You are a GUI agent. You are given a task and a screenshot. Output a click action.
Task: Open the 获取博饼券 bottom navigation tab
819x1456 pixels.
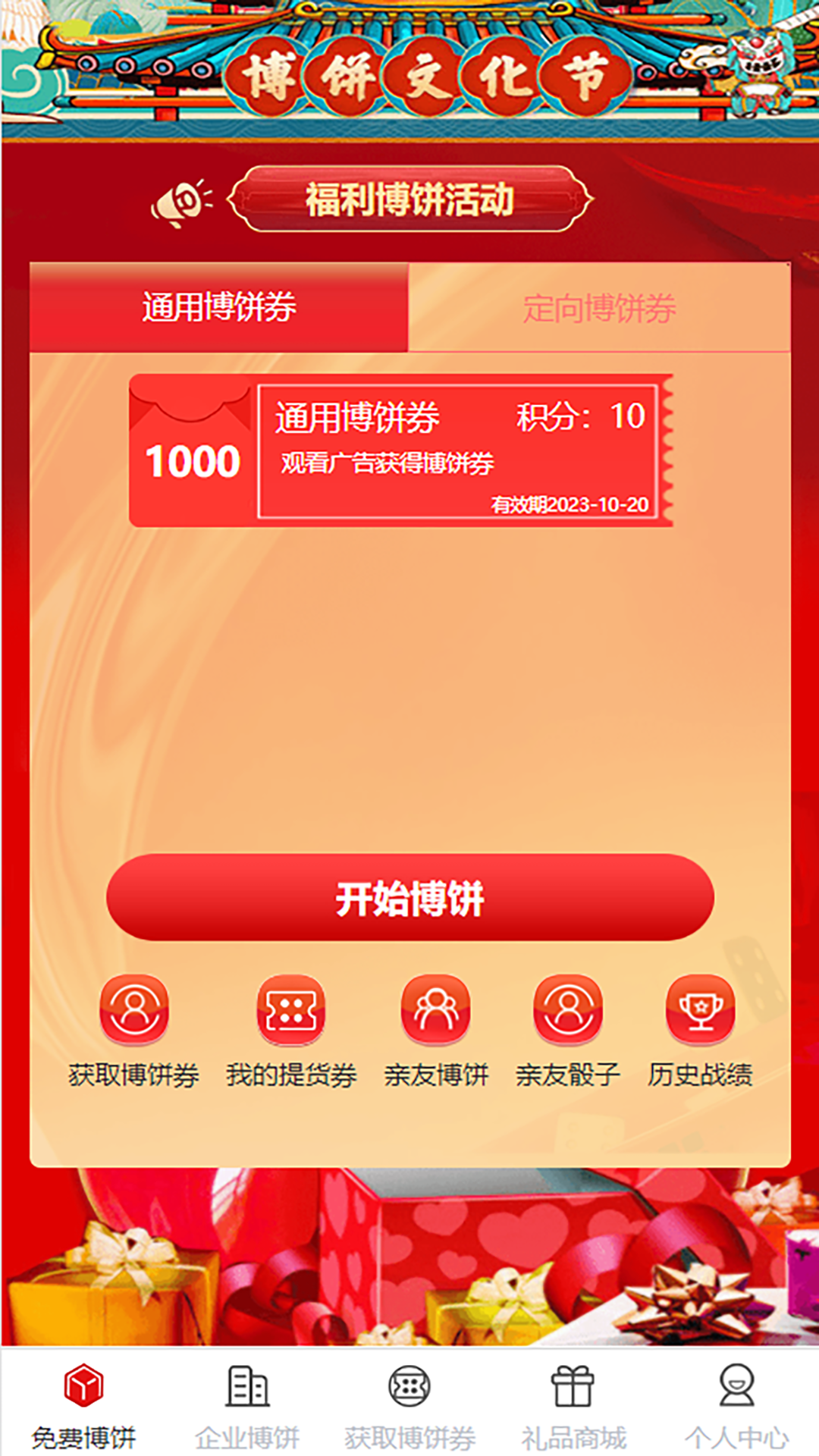click(x=409, y=1403)
